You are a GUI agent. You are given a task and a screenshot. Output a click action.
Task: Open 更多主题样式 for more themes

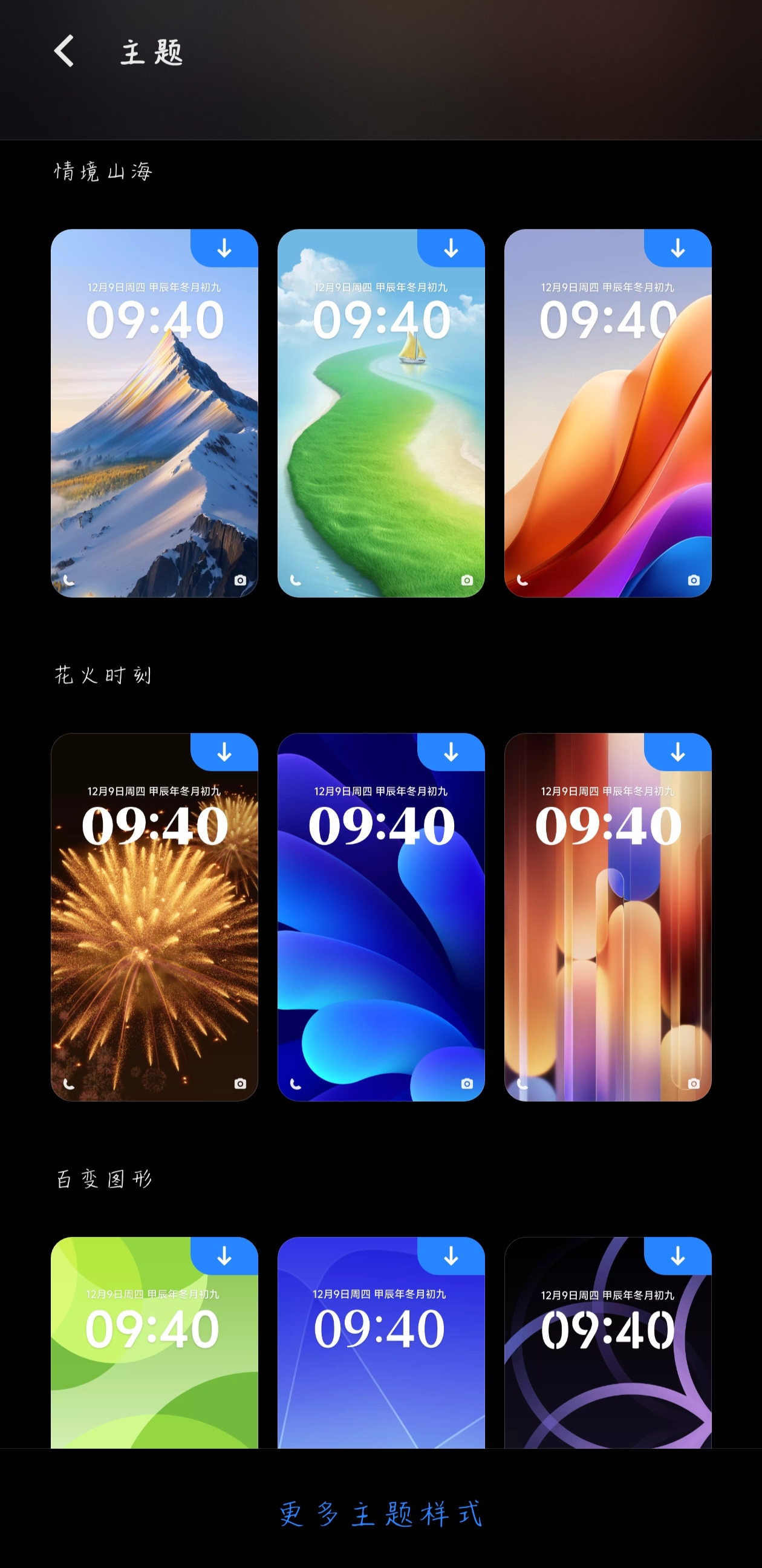[x=381, y=1513]
